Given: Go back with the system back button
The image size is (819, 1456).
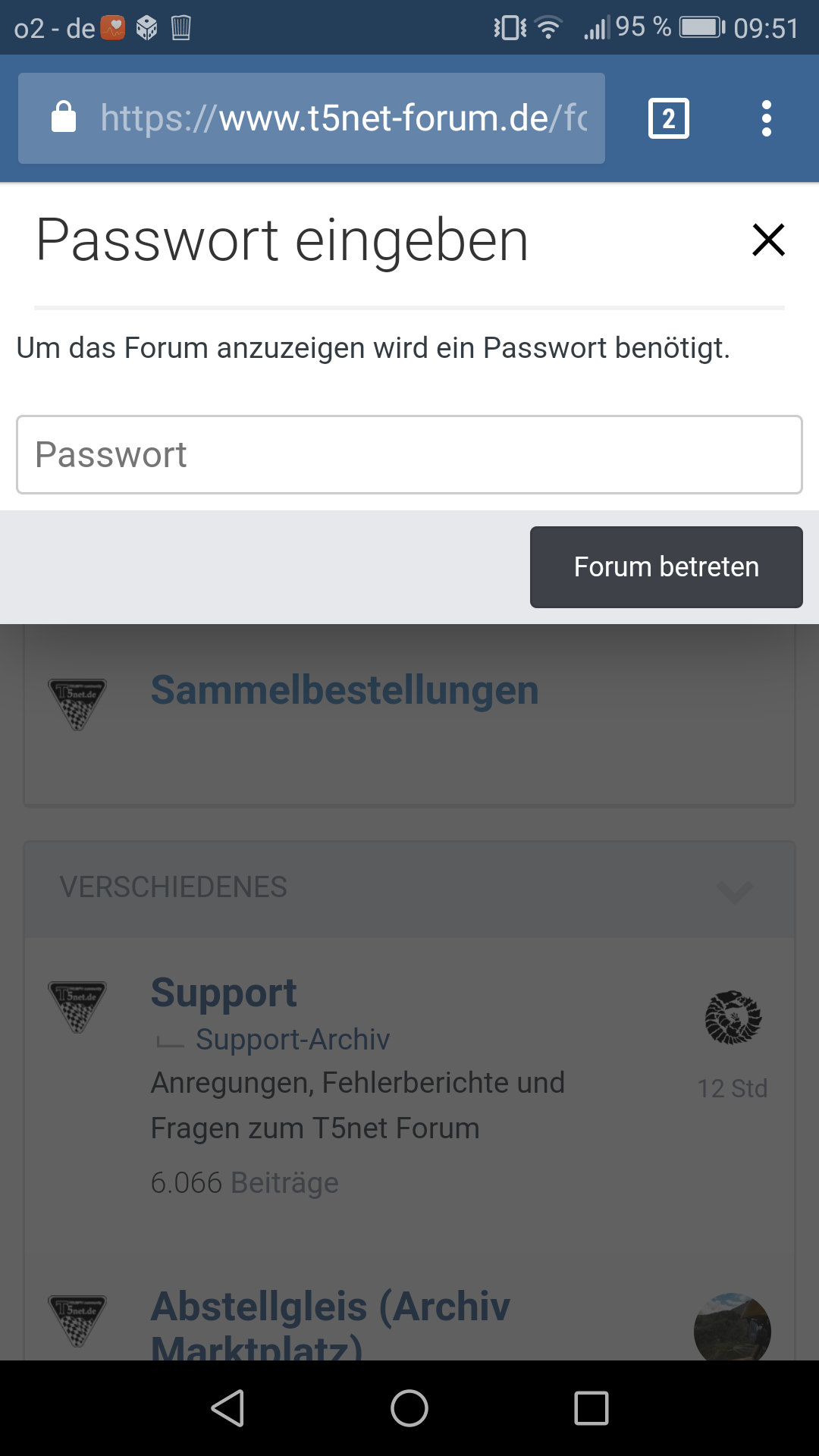Looking at the screenshot, I should [x=227, y=1408].
